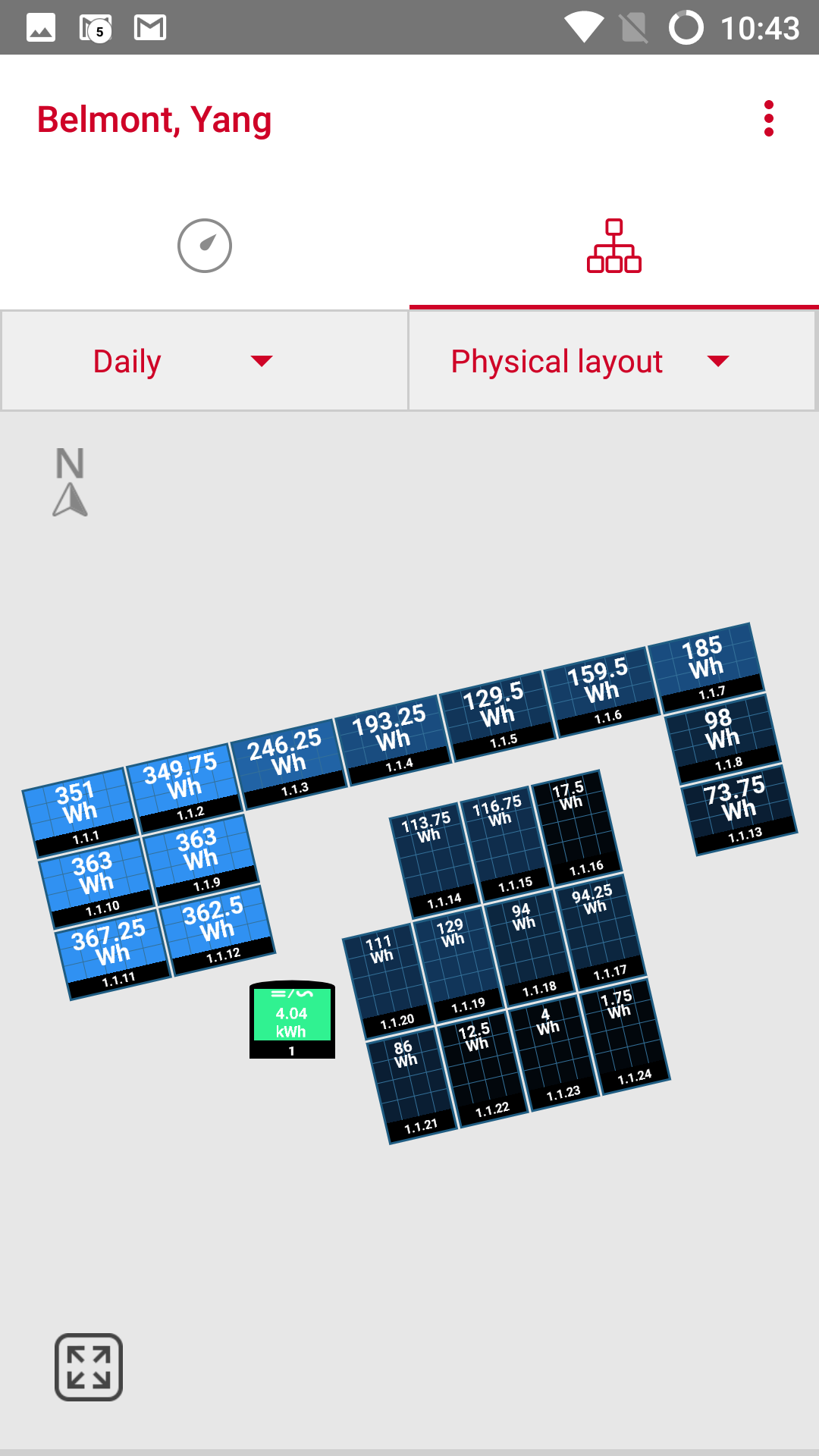
Task: Tap the fullscreen expand icon
Action: [x=89, y=1367]
